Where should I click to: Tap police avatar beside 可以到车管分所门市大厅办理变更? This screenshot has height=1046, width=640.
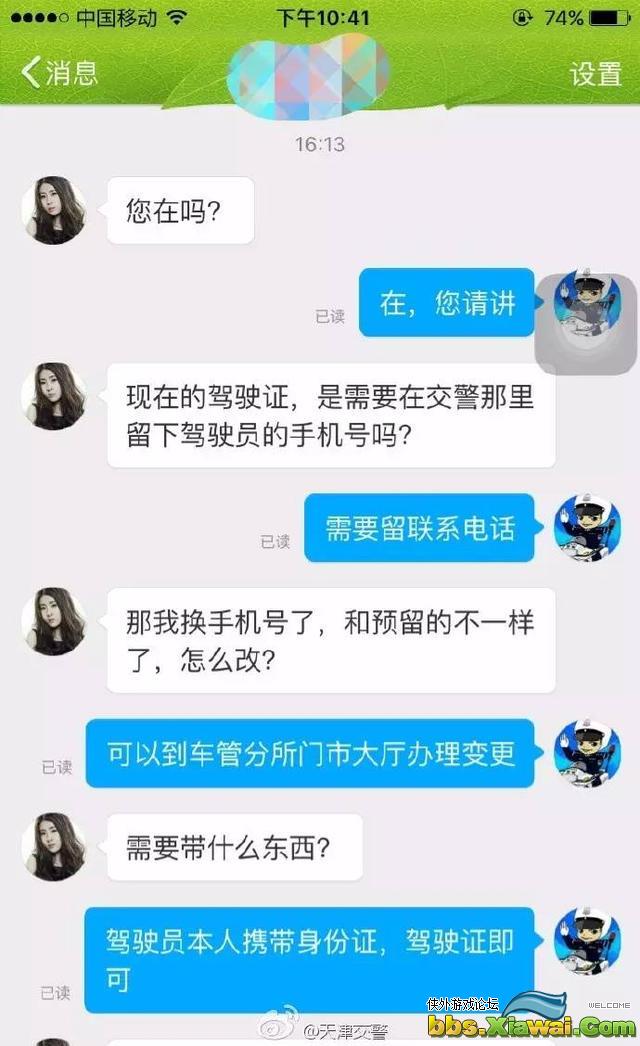[x=587, y=752]
